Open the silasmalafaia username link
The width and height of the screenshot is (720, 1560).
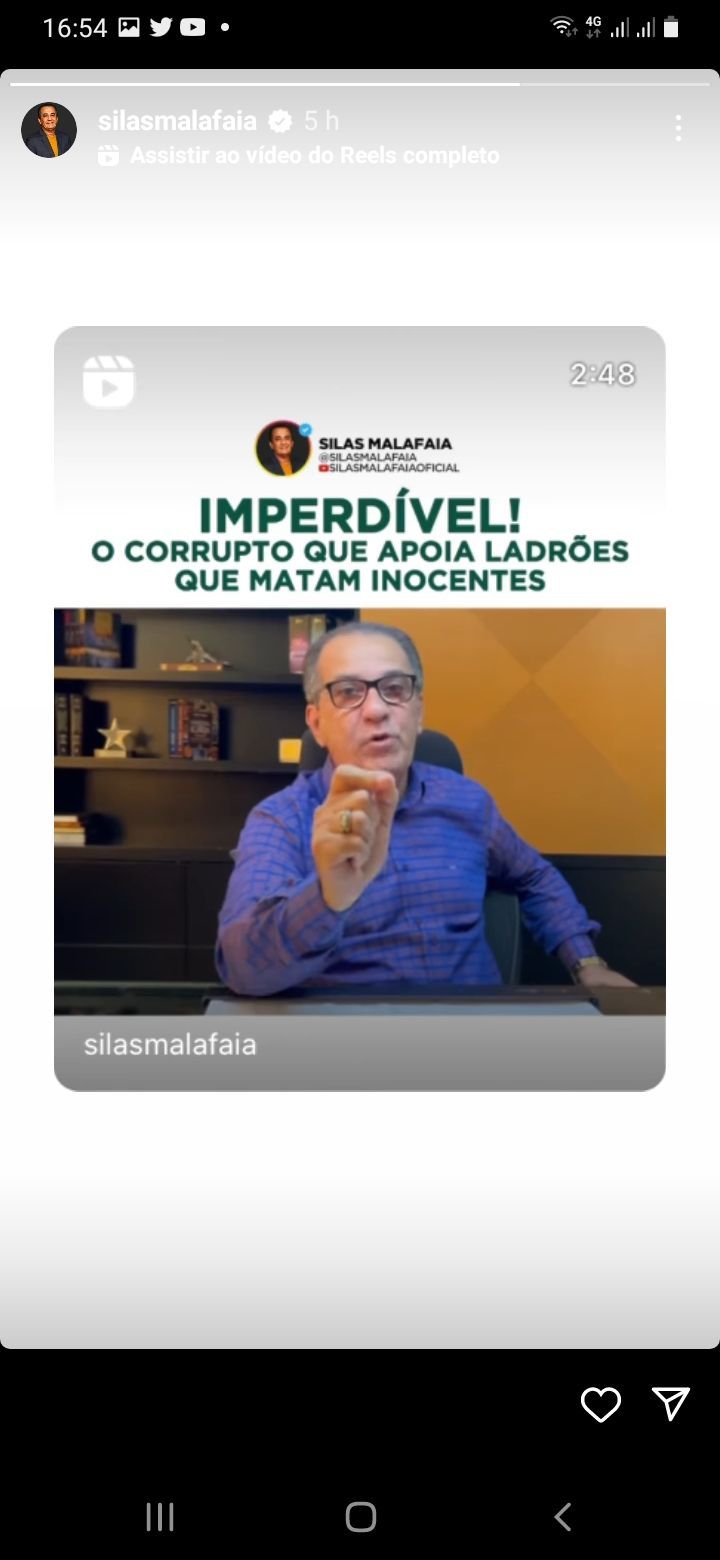pos(177,121)
